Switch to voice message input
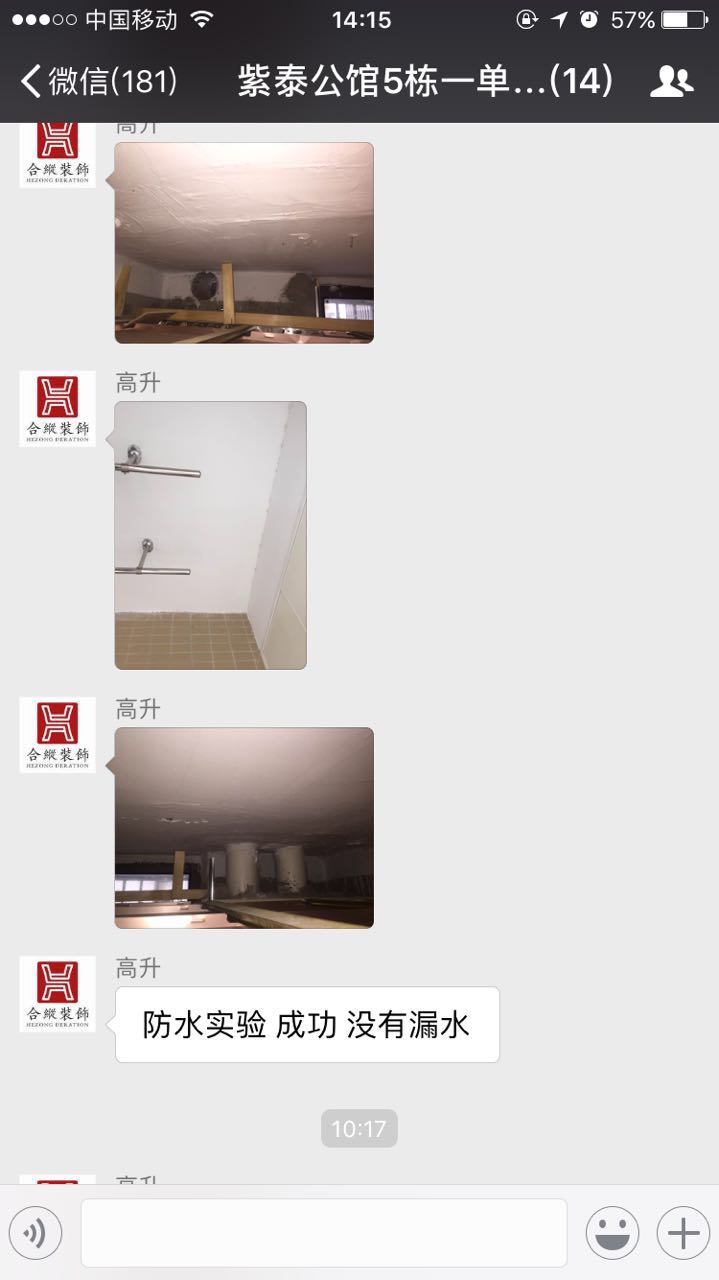This screenshot has height=1280, width=719. click(x=35, y=1233)
